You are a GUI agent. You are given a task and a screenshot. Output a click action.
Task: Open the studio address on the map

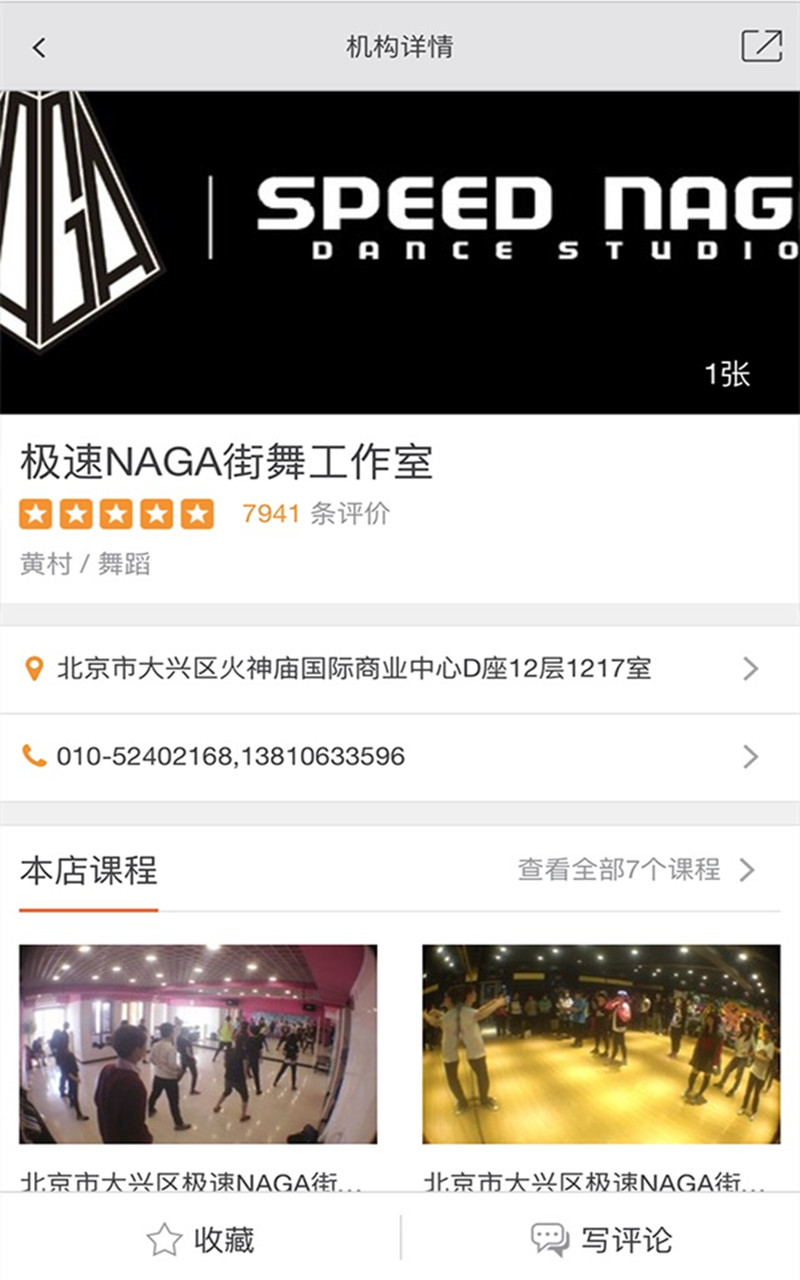400,669
